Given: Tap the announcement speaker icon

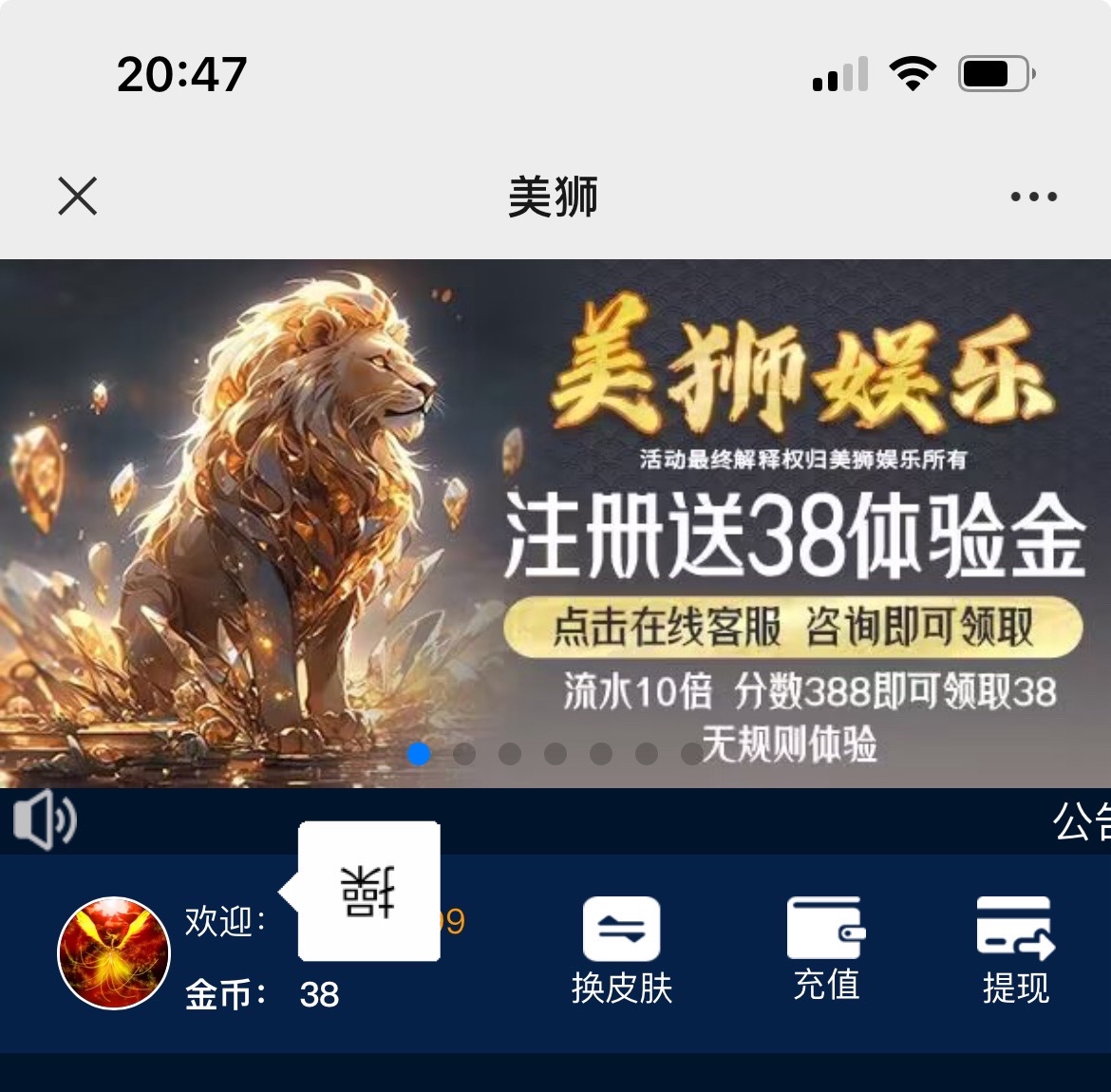Looking at the screenshot, I should (x=44, y=821).
